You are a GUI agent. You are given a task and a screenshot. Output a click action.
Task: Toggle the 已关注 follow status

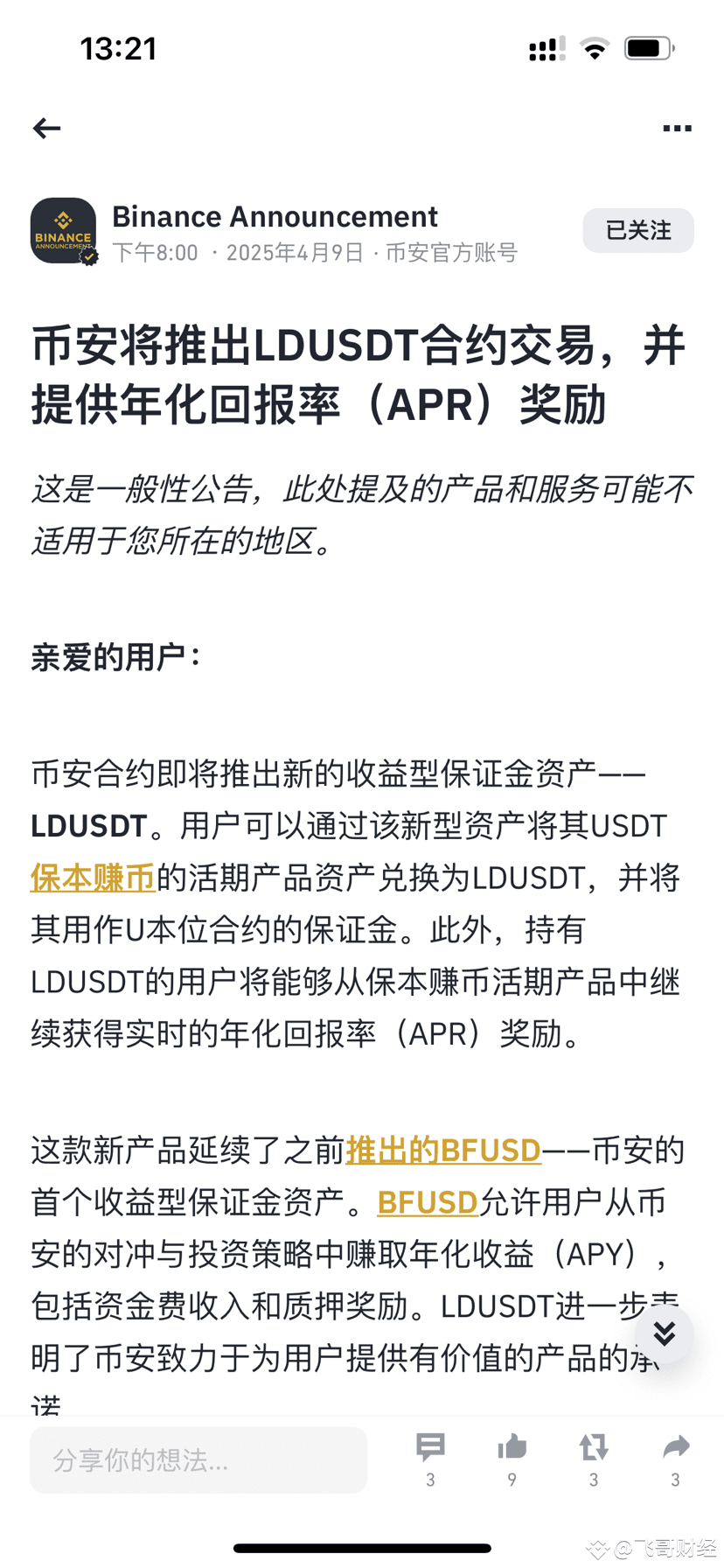638,230
